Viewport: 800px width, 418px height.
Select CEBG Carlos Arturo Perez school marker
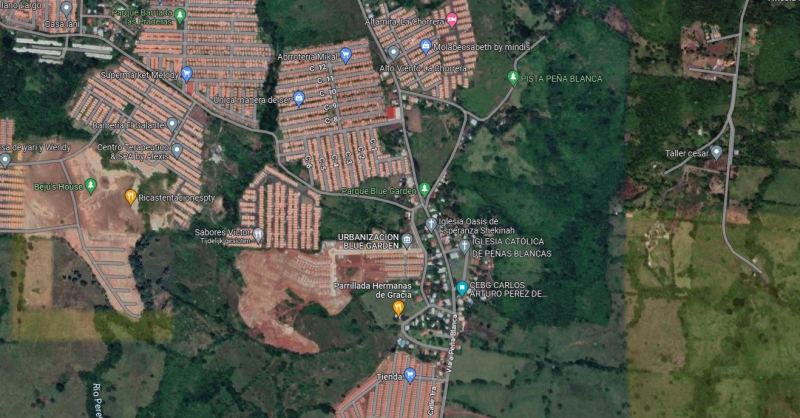pos(461,288)
